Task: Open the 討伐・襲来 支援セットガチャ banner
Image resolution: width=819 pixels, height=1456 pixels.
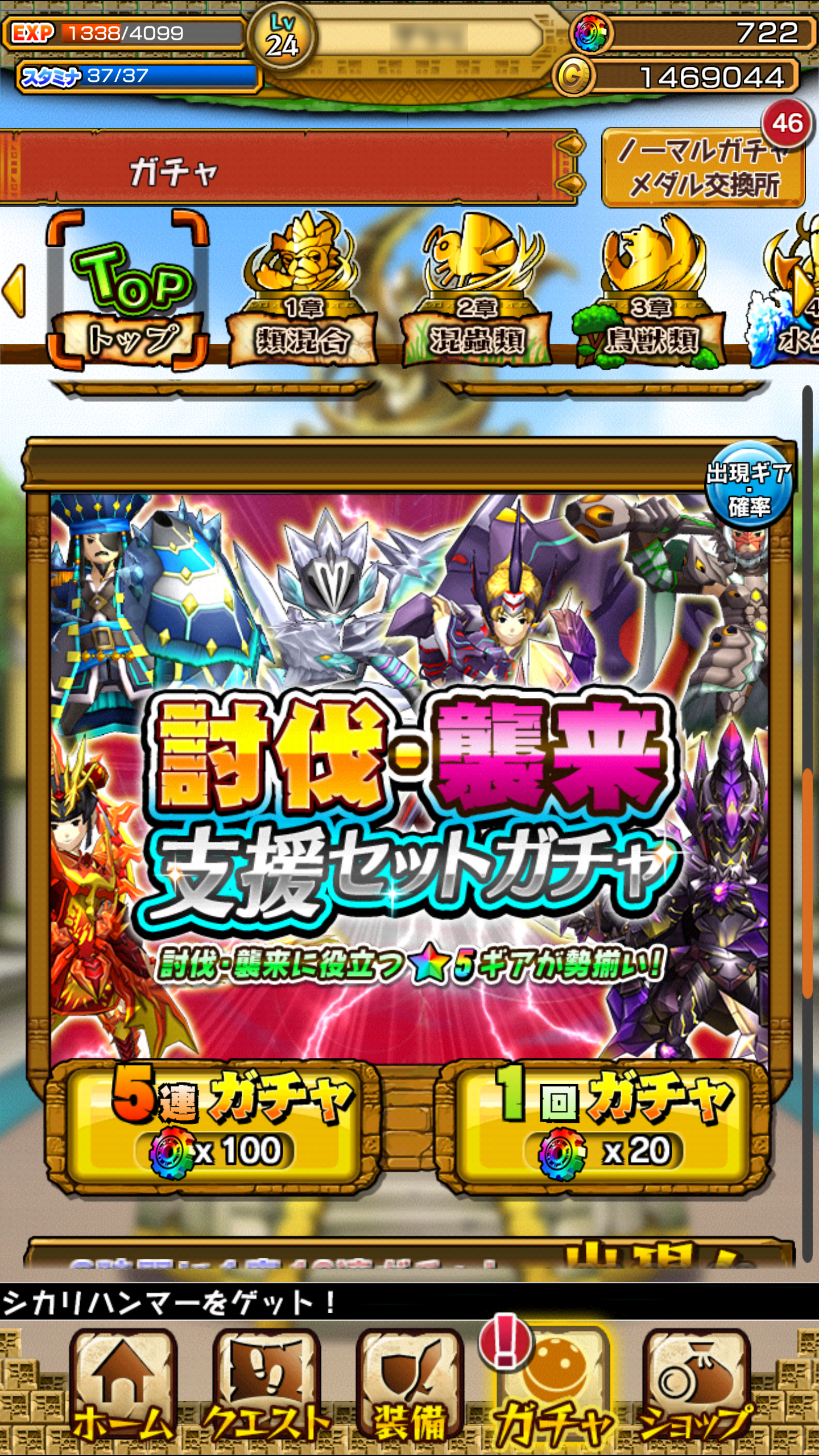Action: 409,773
